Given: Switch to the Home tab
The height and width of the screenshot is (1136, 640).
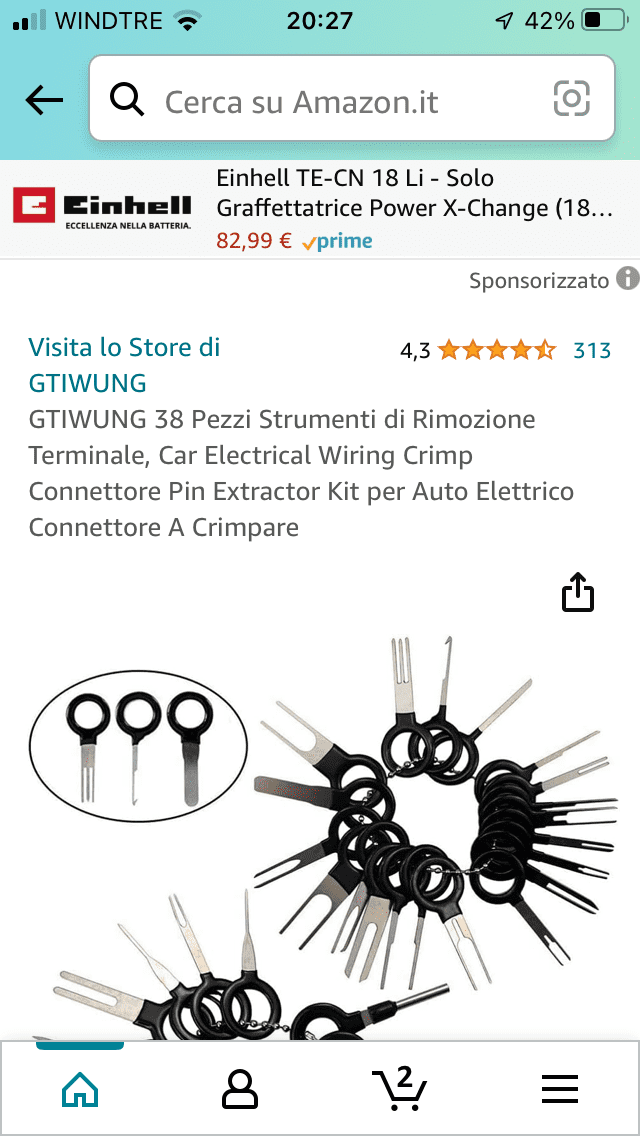Looking at the screenshot, I should [80, 1087].
